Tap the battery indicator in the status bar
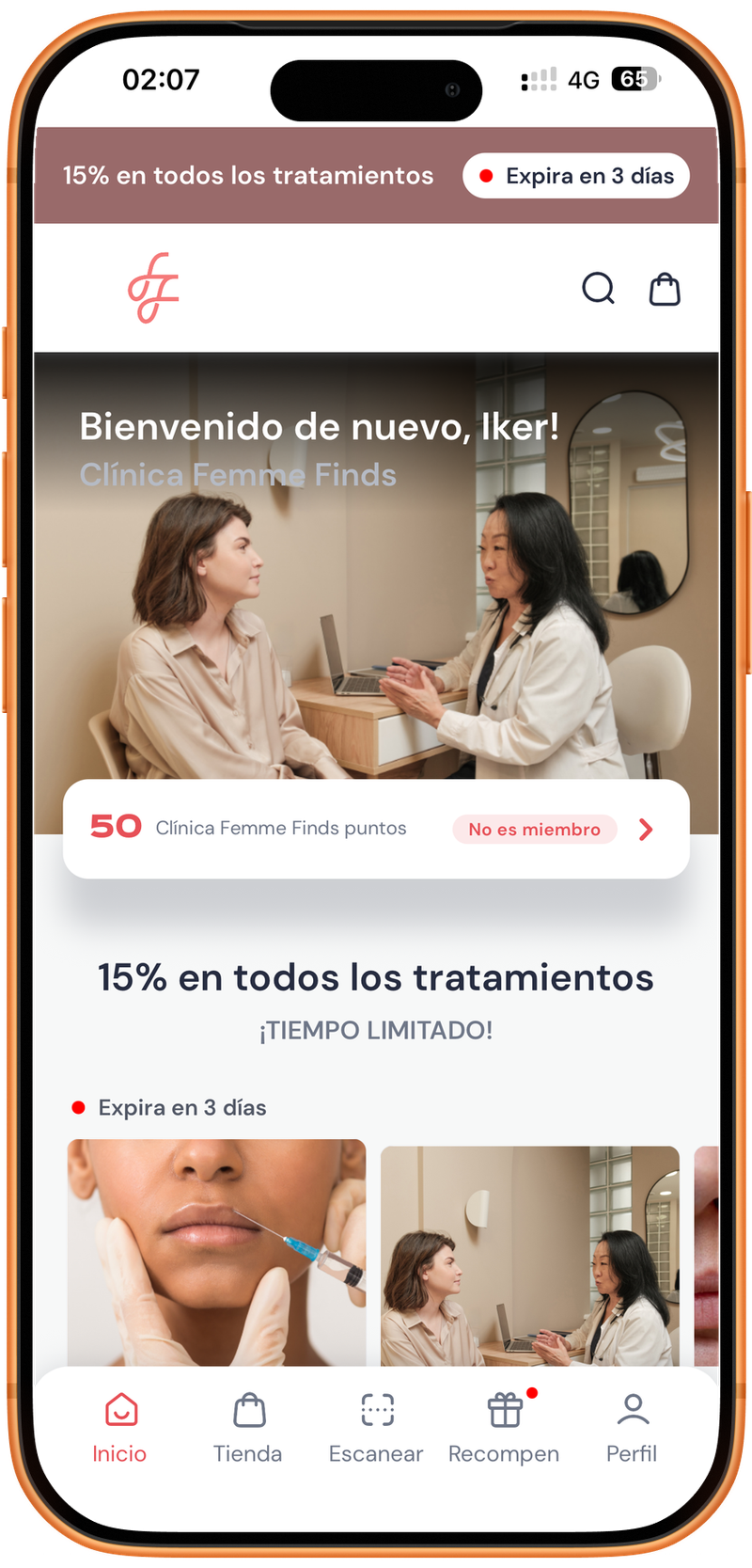This screenshot has height=1568, width=752. click(x=634, y=80)
